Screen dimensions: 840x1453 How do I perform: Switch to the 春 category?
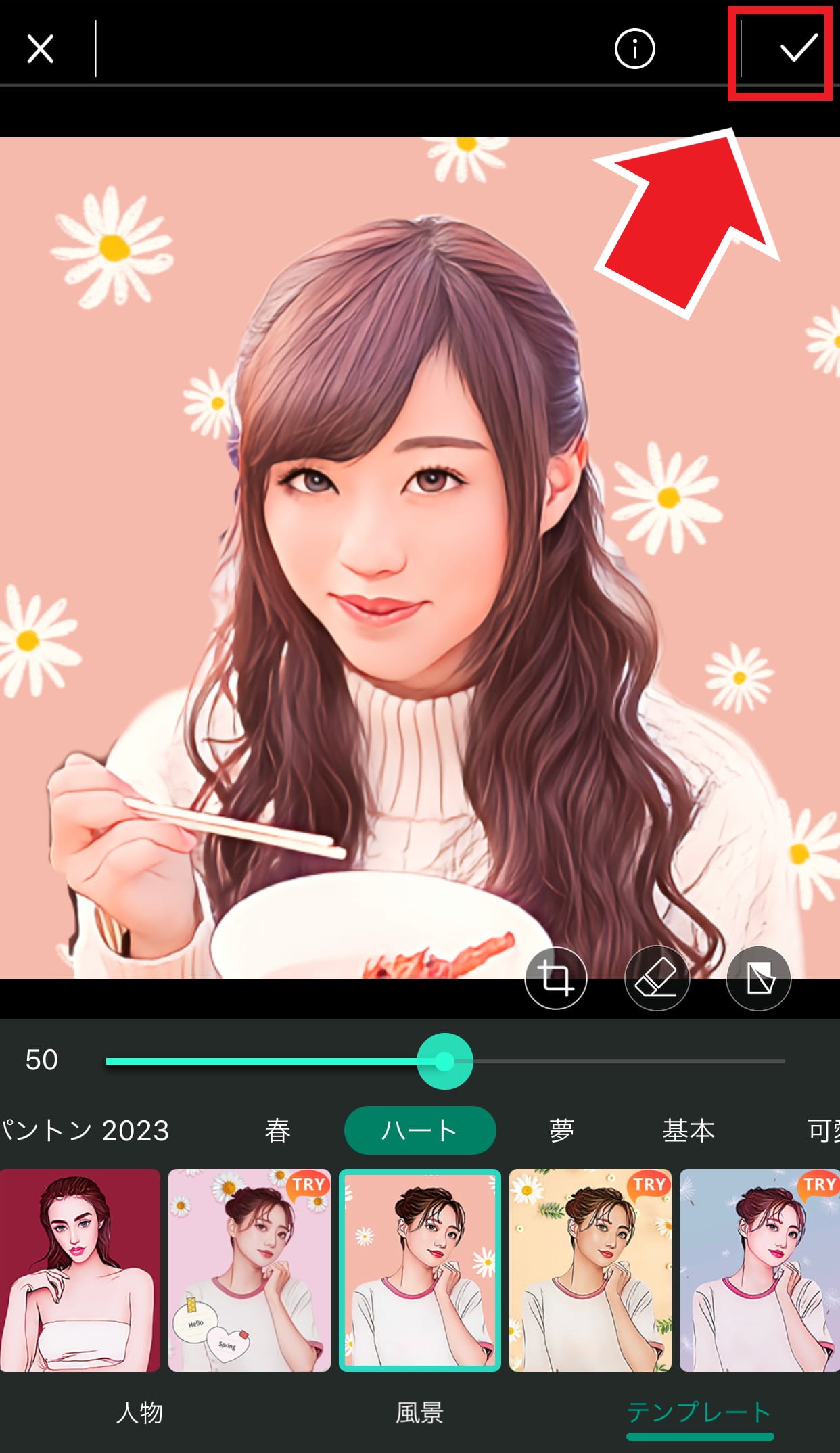[278, 1130]
